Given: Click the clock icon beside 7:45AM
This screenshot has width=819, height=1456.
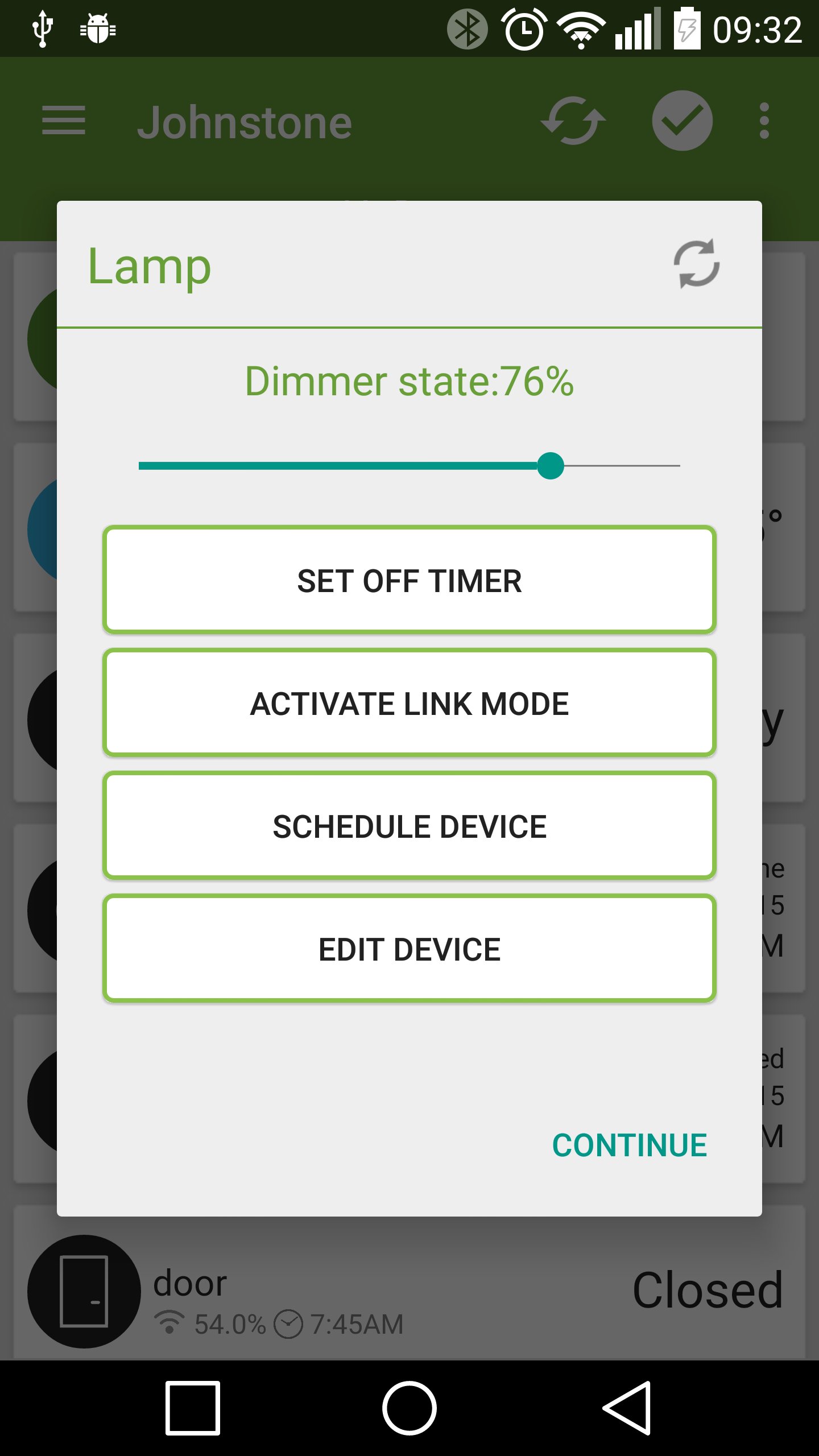Looking at the screenshot, I should [x=290, y=1323].
